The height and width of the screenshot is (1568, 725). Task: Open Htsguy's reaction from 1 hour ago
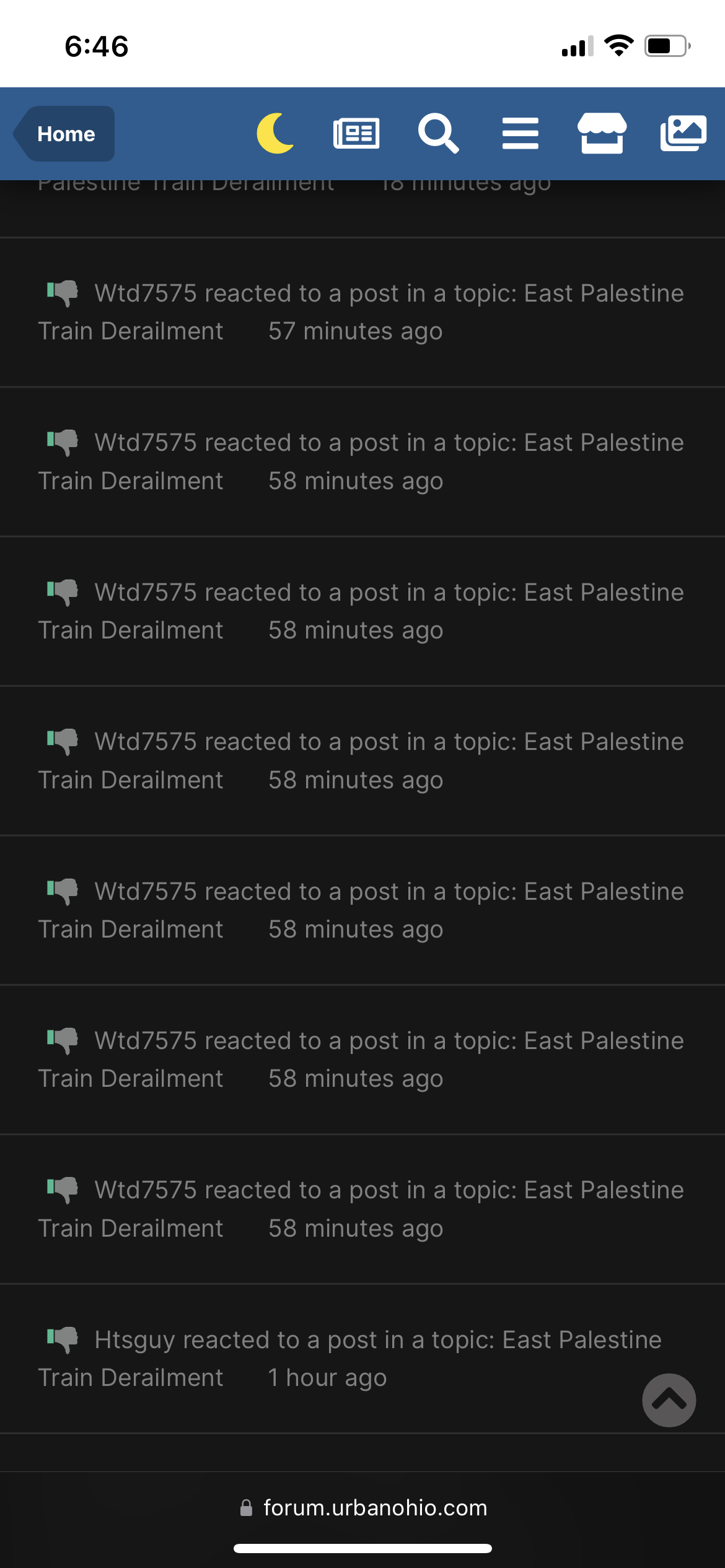(x=362, y=1359)
